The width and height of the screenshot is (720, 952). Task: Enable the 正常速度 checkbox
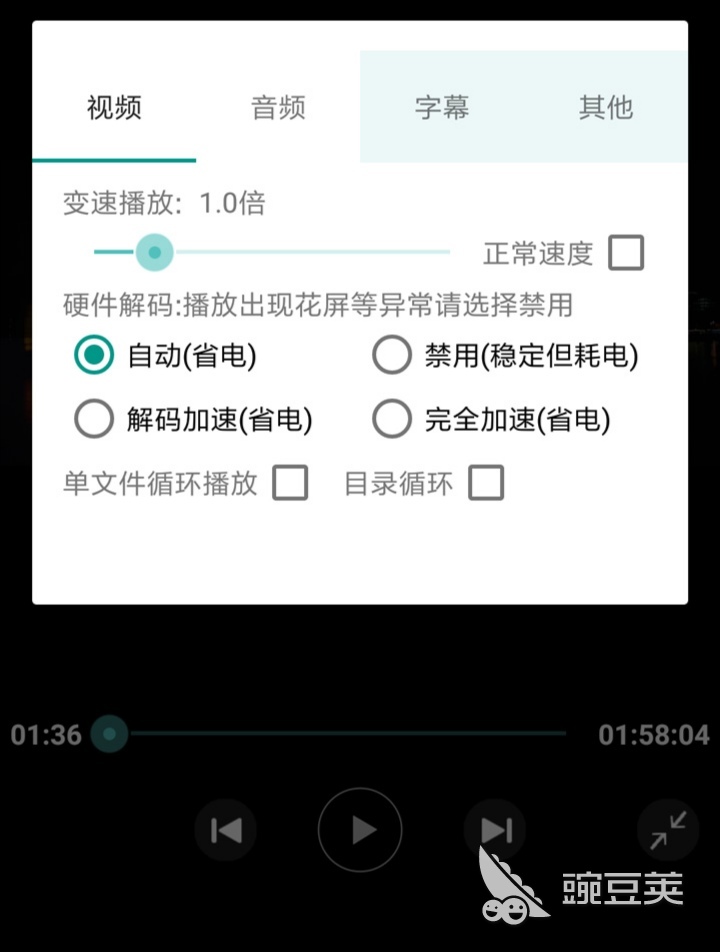coord(626,253)
